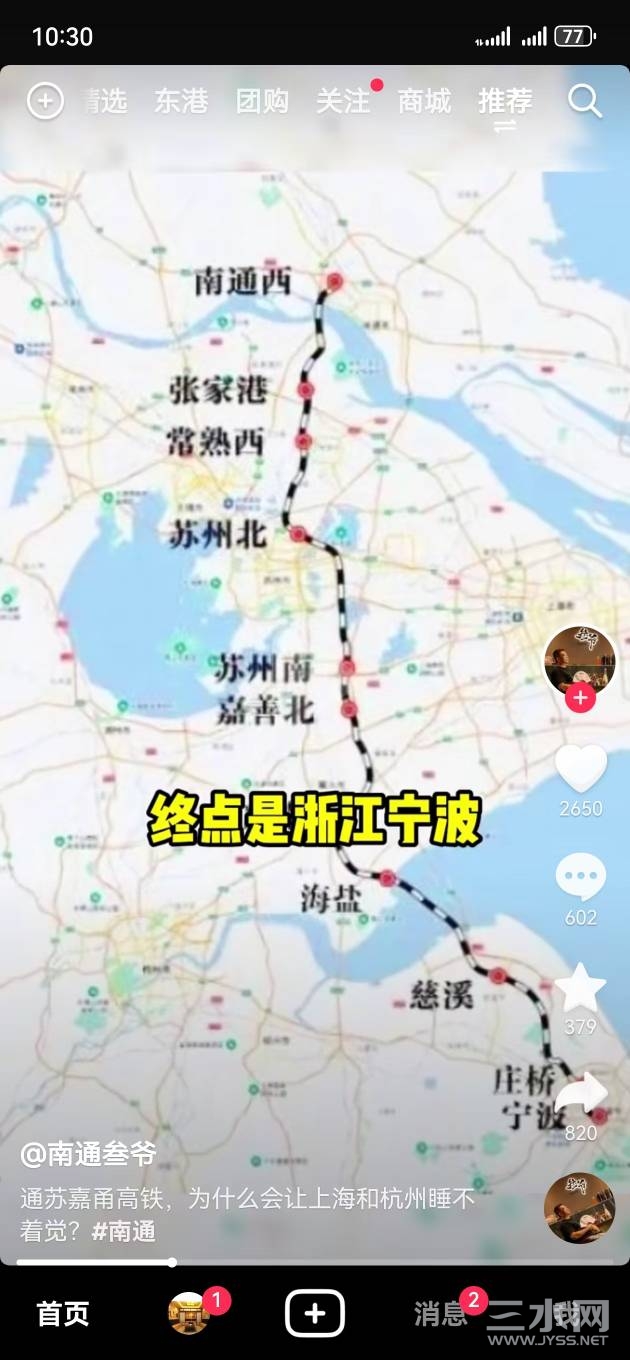
Task: Open the spinning music disc
Action: pyautogui.click(x=579, y=1208)
